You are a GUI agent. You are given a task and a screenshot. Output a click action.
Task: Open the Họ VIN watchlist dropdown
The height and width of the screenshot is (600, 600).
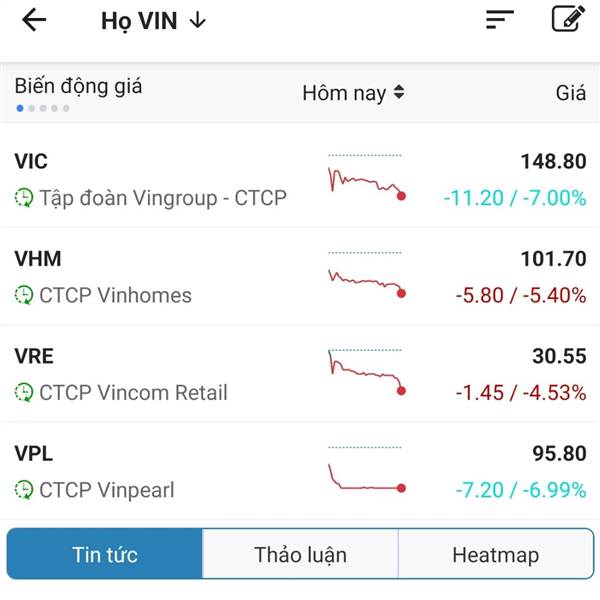click(x=153, y=21)
